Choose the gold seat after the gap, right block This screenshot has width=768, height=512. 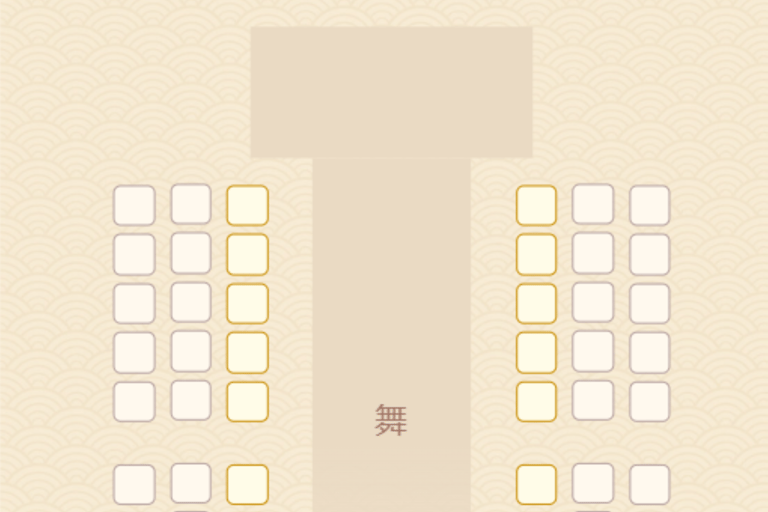(536, 484)
